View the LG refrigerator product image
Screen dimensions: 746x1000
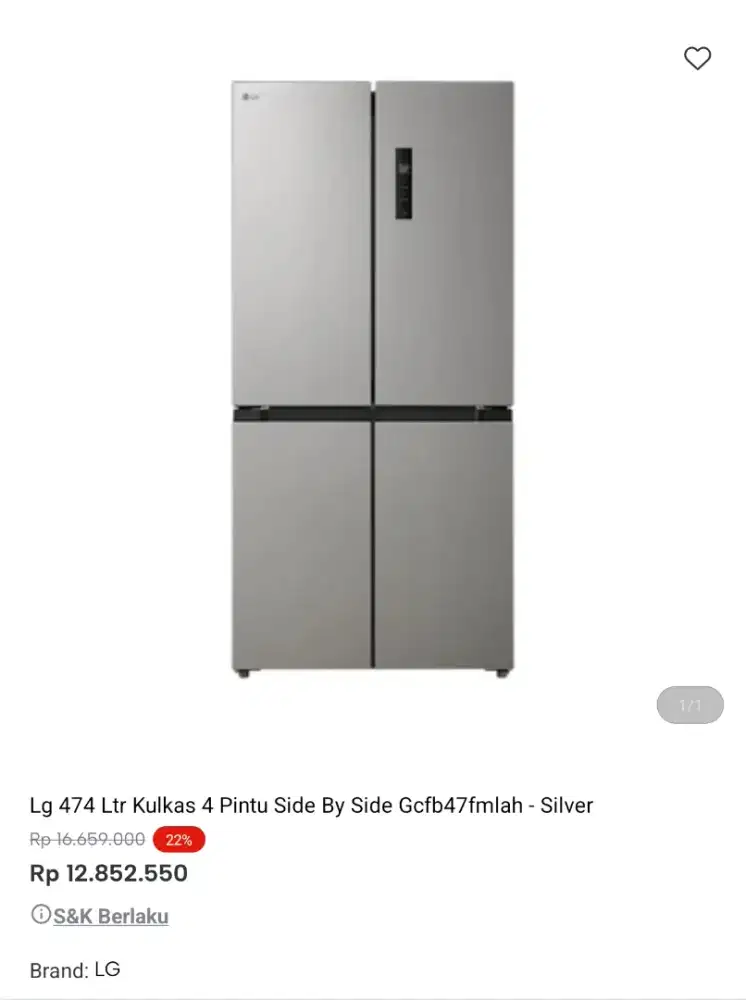tap(373, 378)
